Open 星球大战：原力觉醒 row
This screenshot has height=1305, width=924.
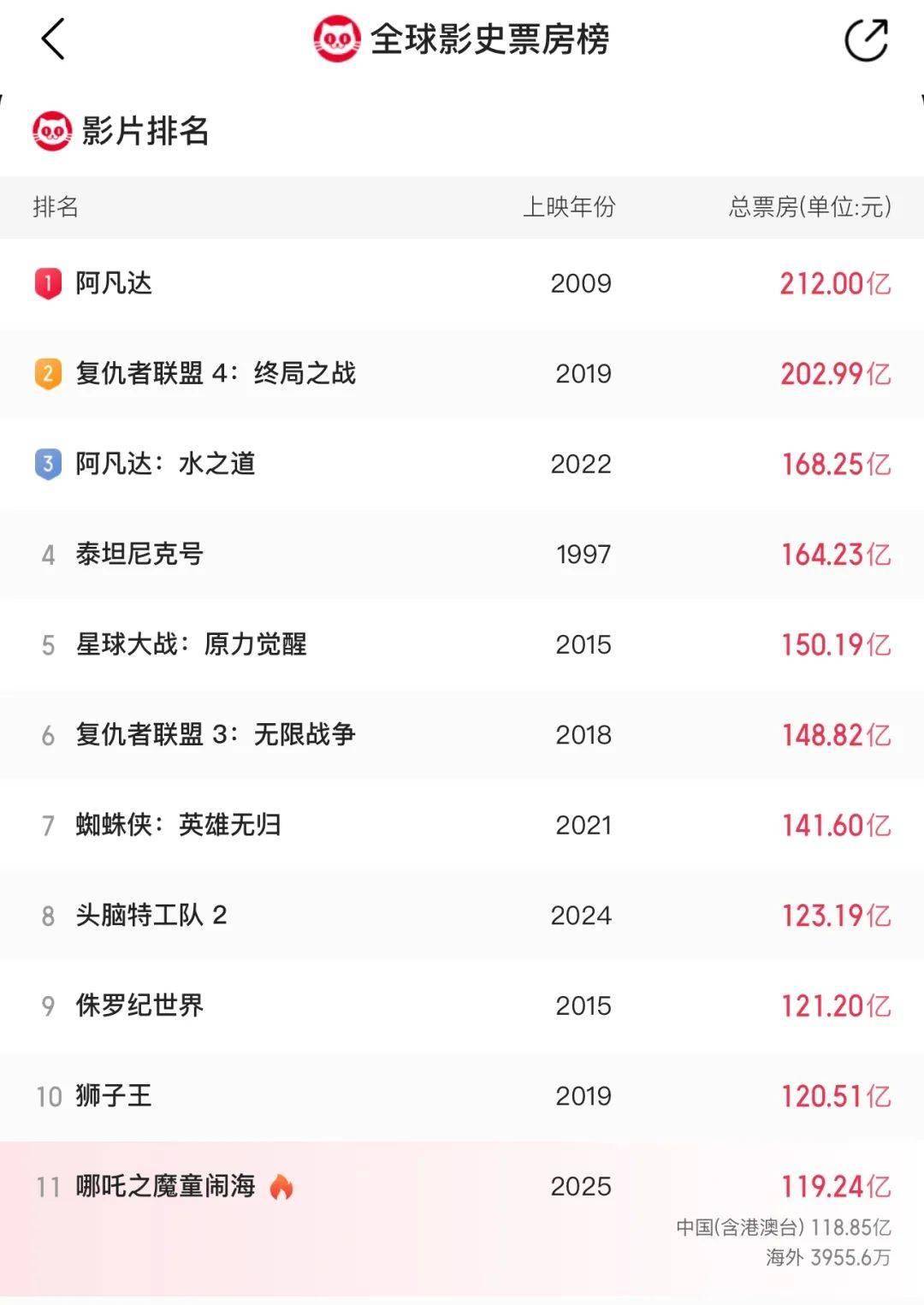click(191, 644)
